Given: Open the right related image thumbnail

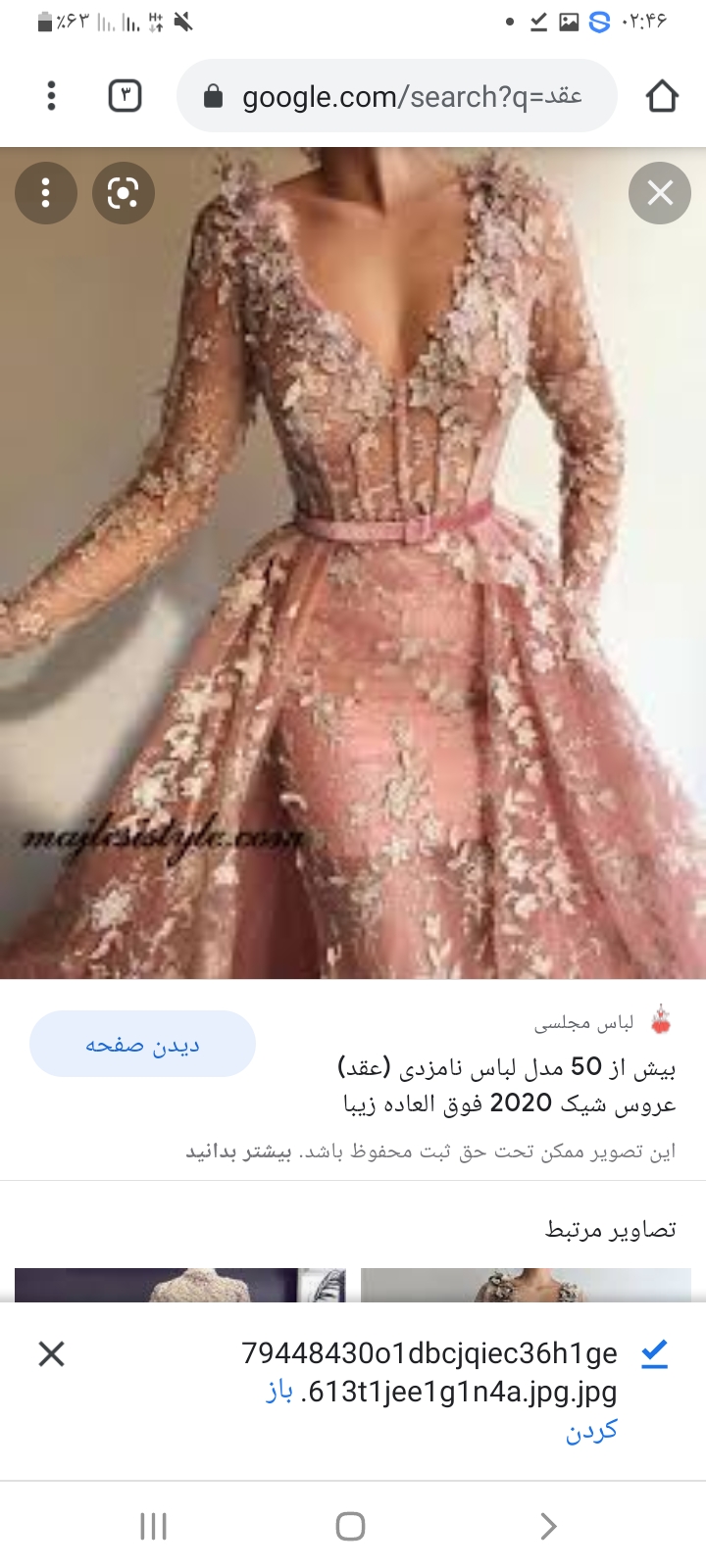Looking at the screenshot, I should pos(526,1285).
